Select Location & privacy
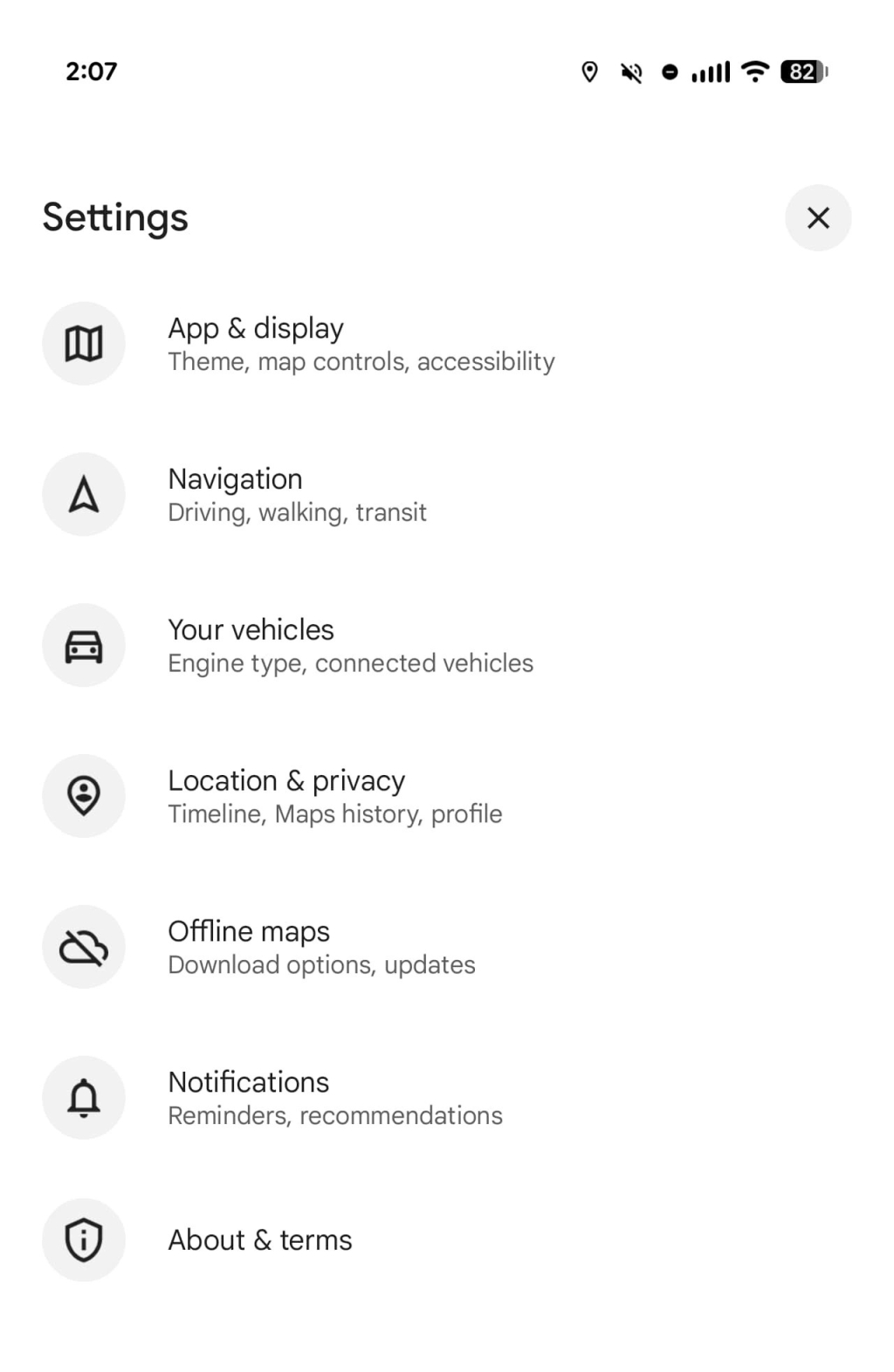894x1372 pixels. (x=334, y=796)
